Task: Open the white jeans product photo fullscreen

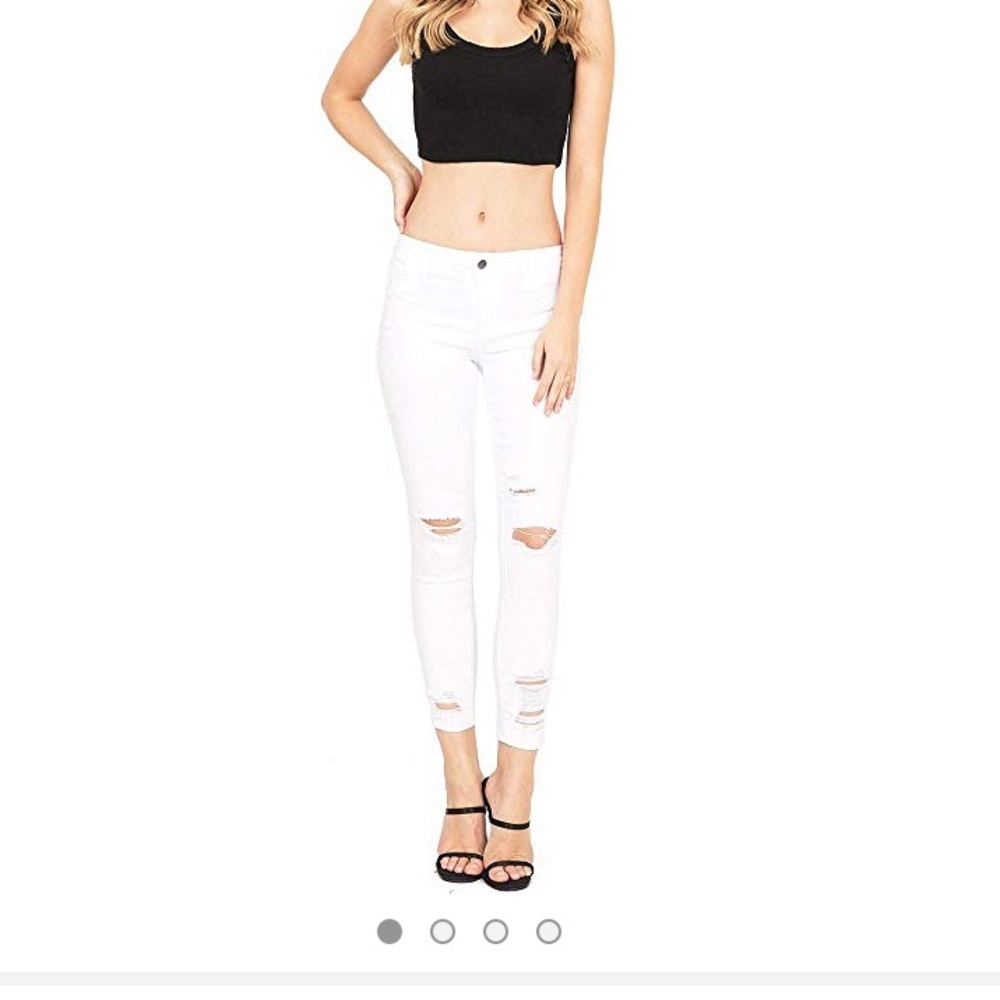Action: point(480,450)
